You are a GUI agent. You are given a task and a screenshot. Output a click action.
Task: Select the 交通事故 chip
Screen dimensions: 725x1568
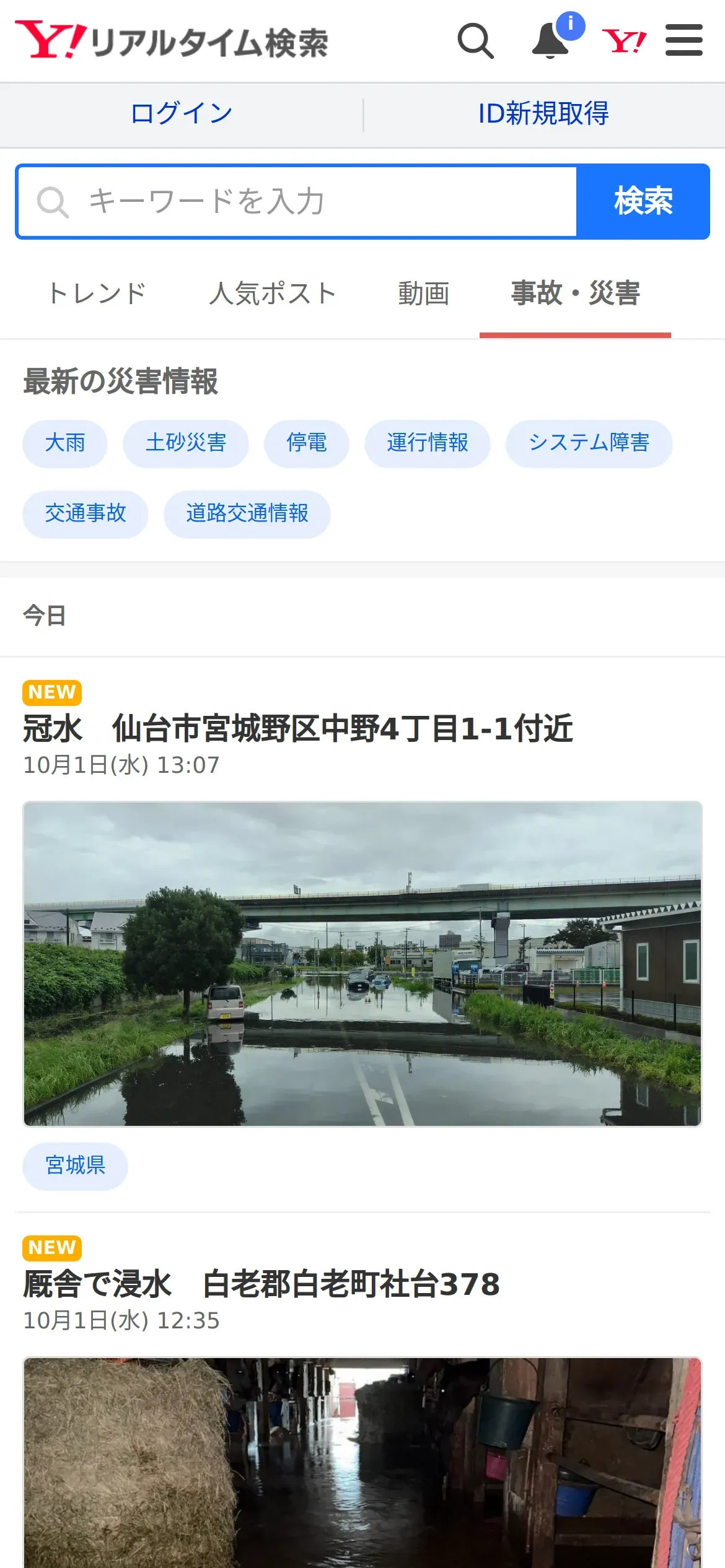[86, 514]
